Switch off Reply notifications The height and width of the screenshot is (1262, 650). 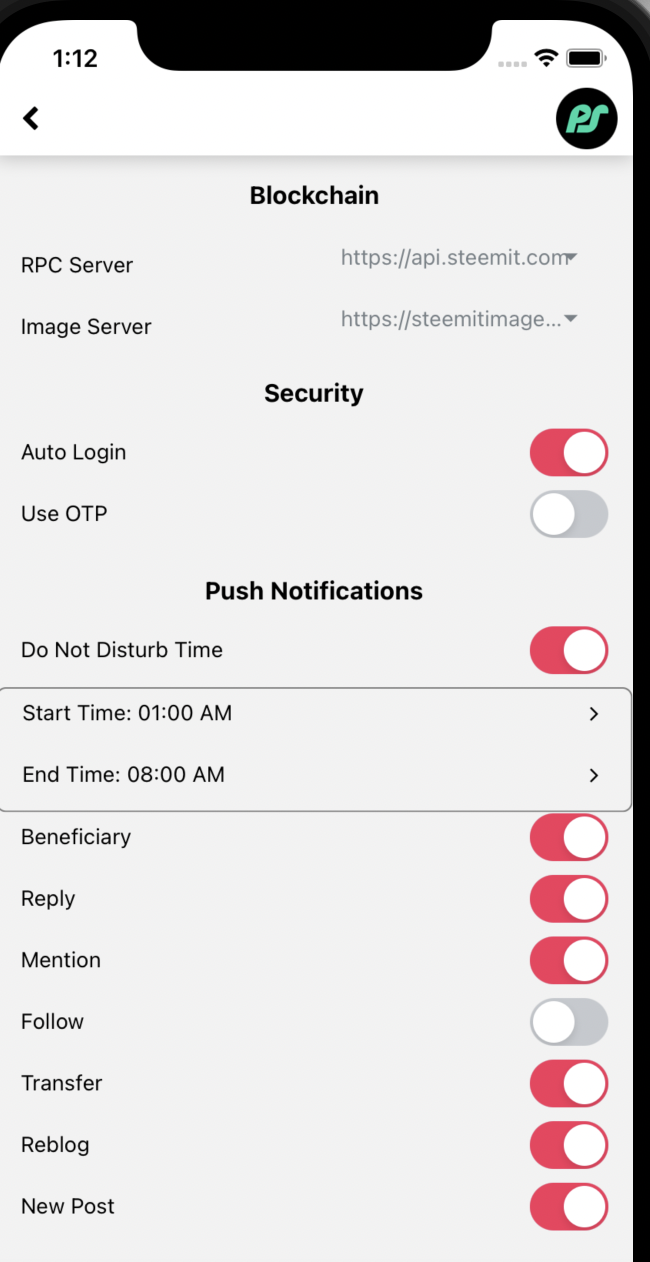(x=568, y=899)
